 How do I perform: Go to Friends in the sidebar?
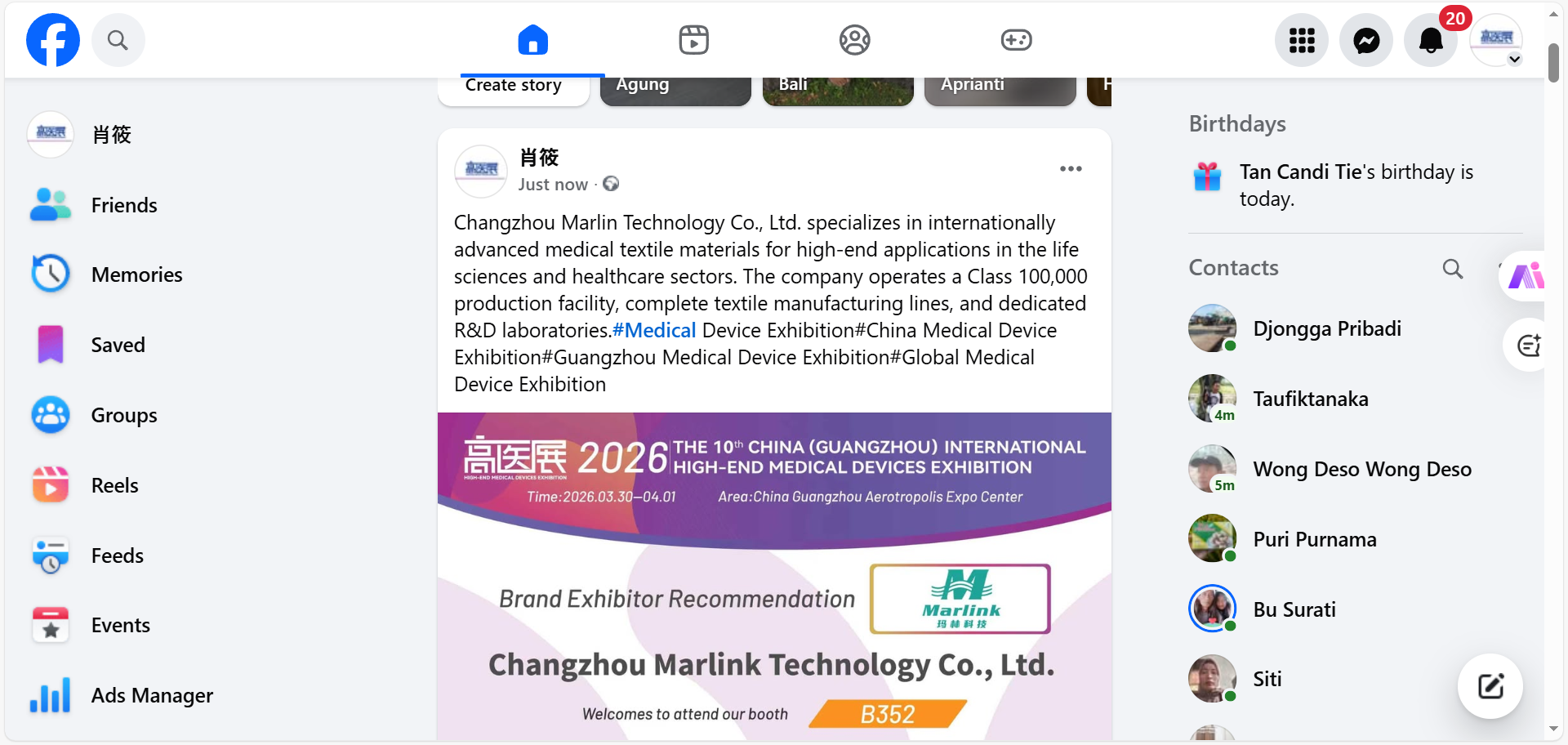(x=123, y=205)
